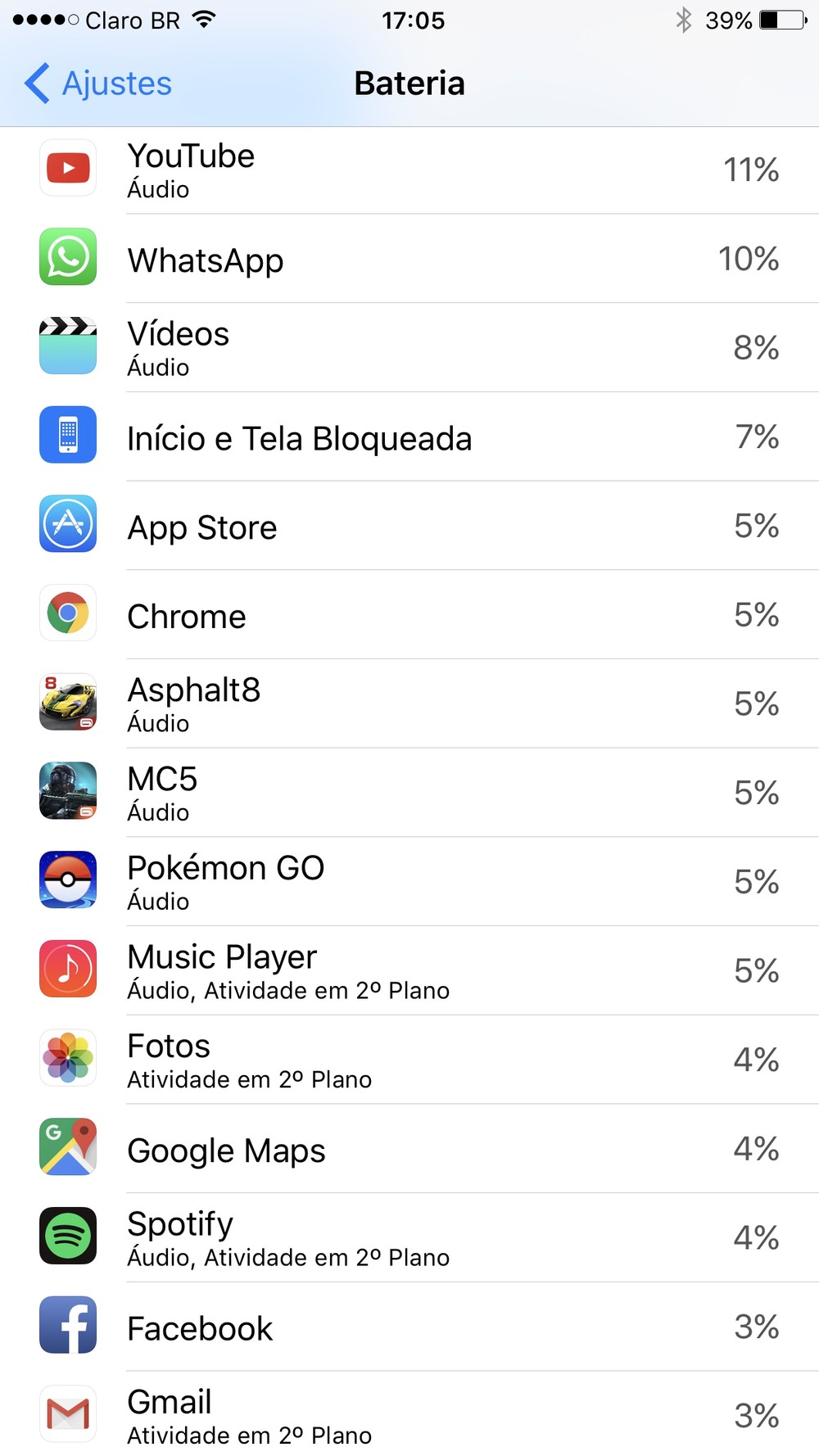Image resolution: width=819 pixels, height=1456 pixels.
Task: Select the MC5 usage row
Action: (x=409, y=794)
